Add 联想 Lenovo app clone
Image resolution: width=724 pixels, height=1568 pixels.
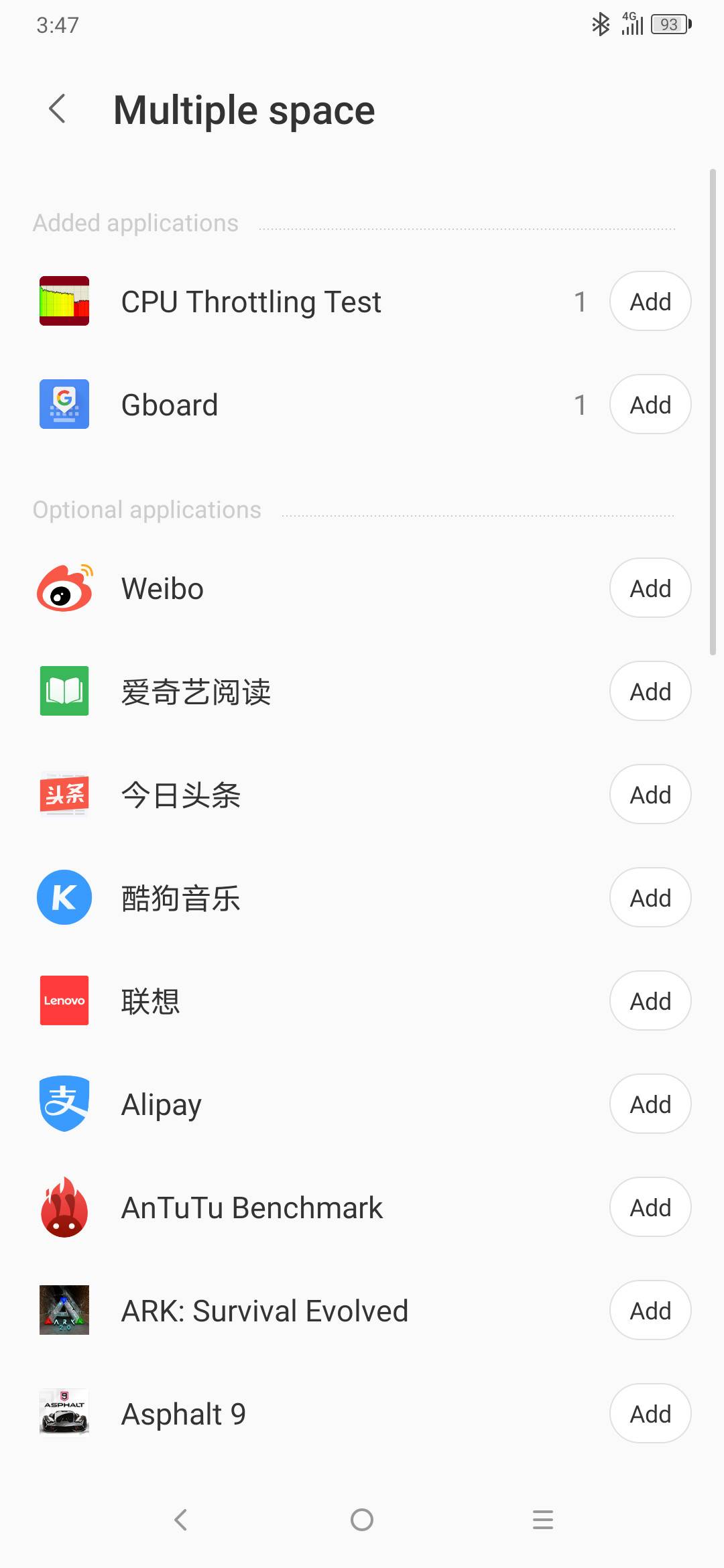tap(650, 1001)
